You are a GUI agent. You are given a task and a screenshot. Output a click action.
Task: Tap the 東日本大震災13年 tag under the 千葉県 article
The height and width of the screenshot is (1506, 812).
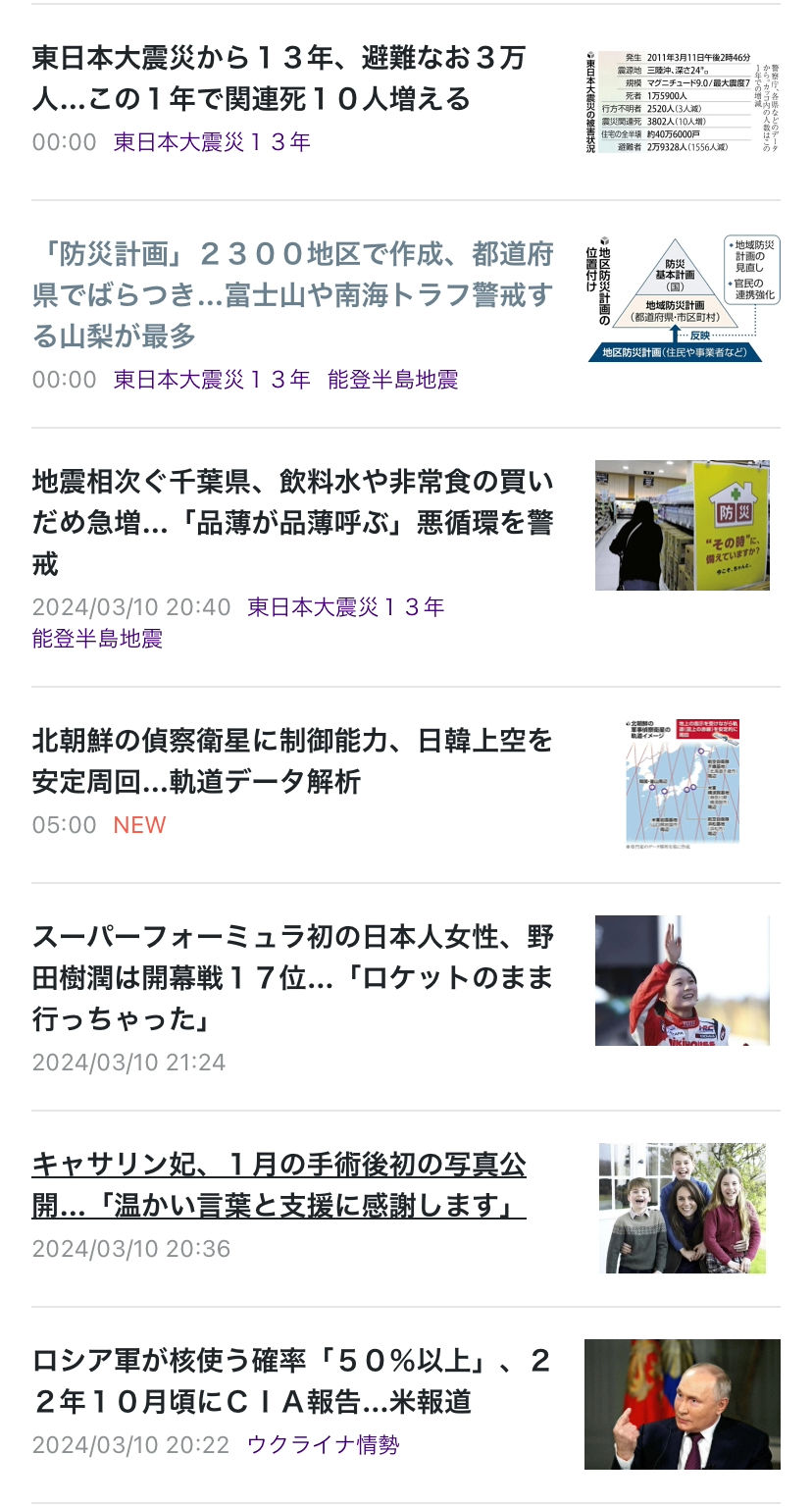[x=346, y=607]
